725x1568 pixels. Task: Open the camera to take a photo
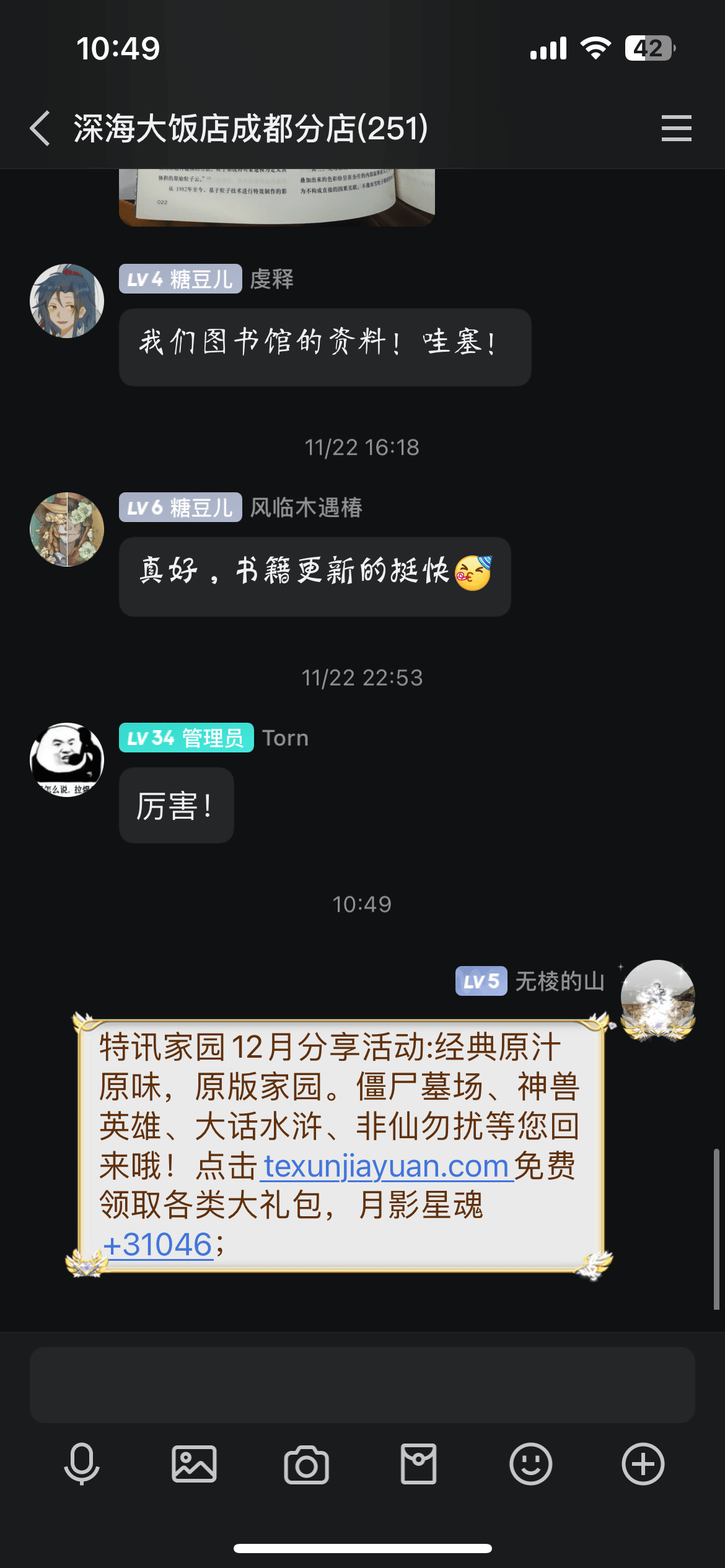306,1464
